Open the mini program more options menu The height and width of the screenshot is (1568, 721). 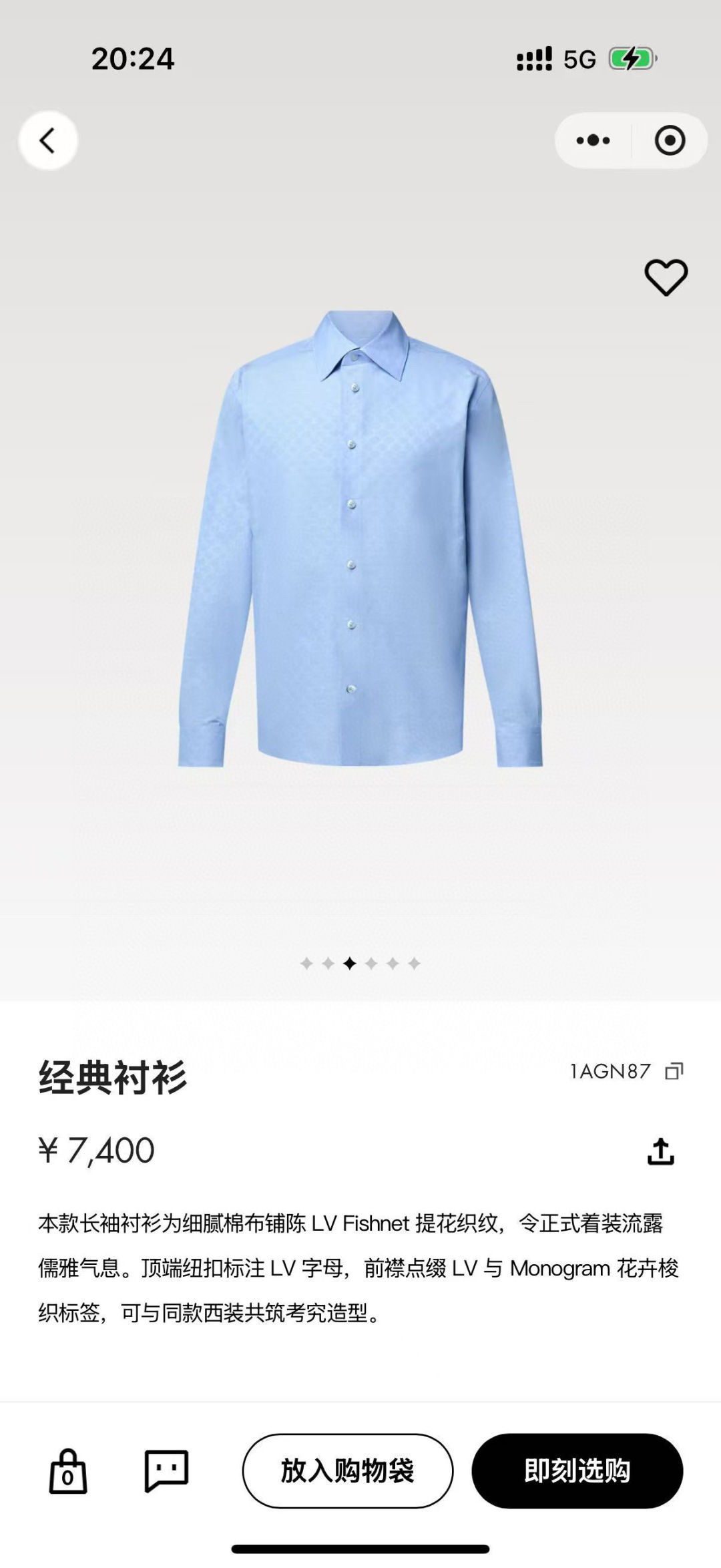pos(593,140)
